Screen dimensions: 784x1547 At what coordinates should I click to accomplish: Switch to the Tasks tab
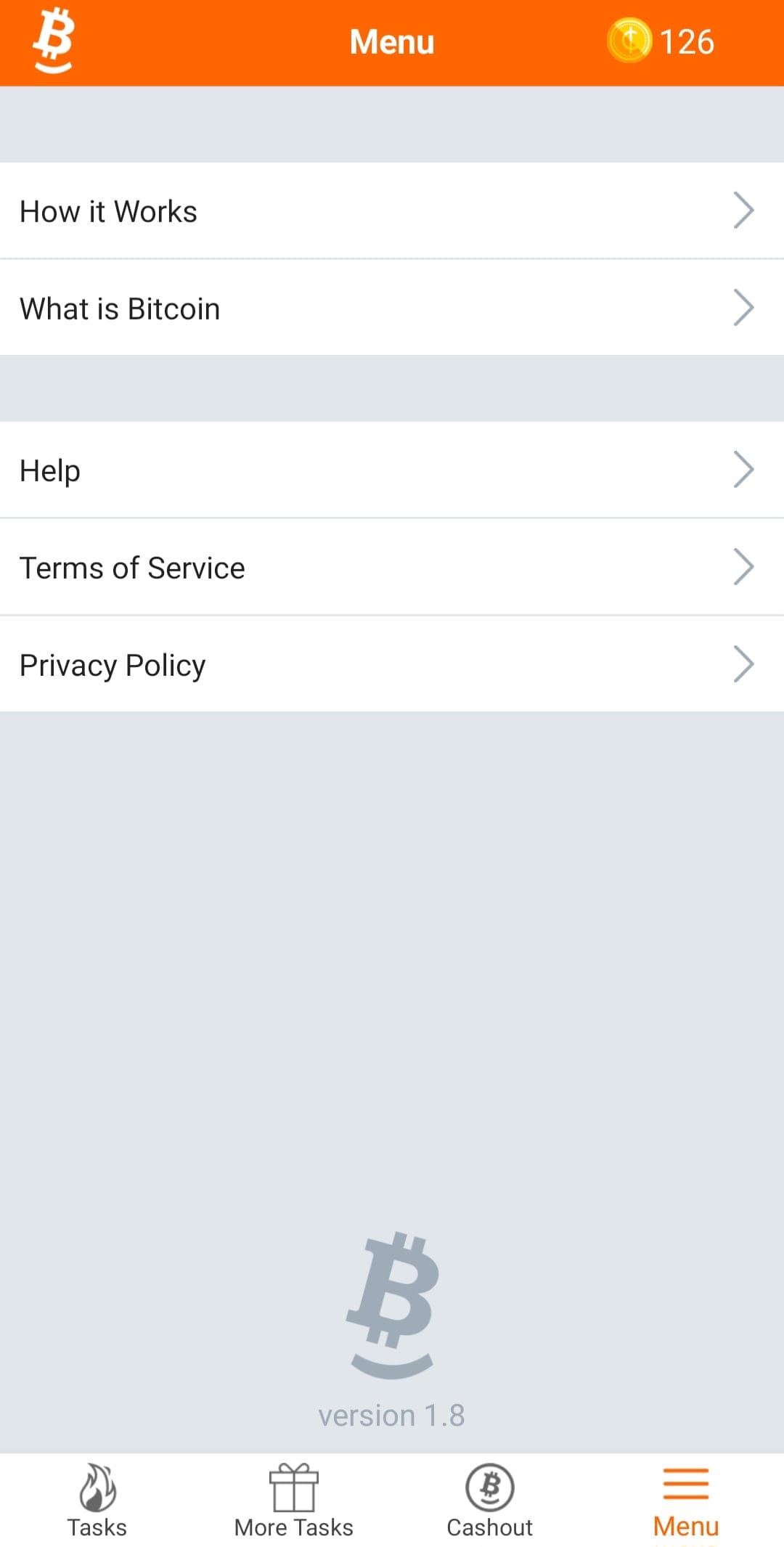coord(97,1501)
